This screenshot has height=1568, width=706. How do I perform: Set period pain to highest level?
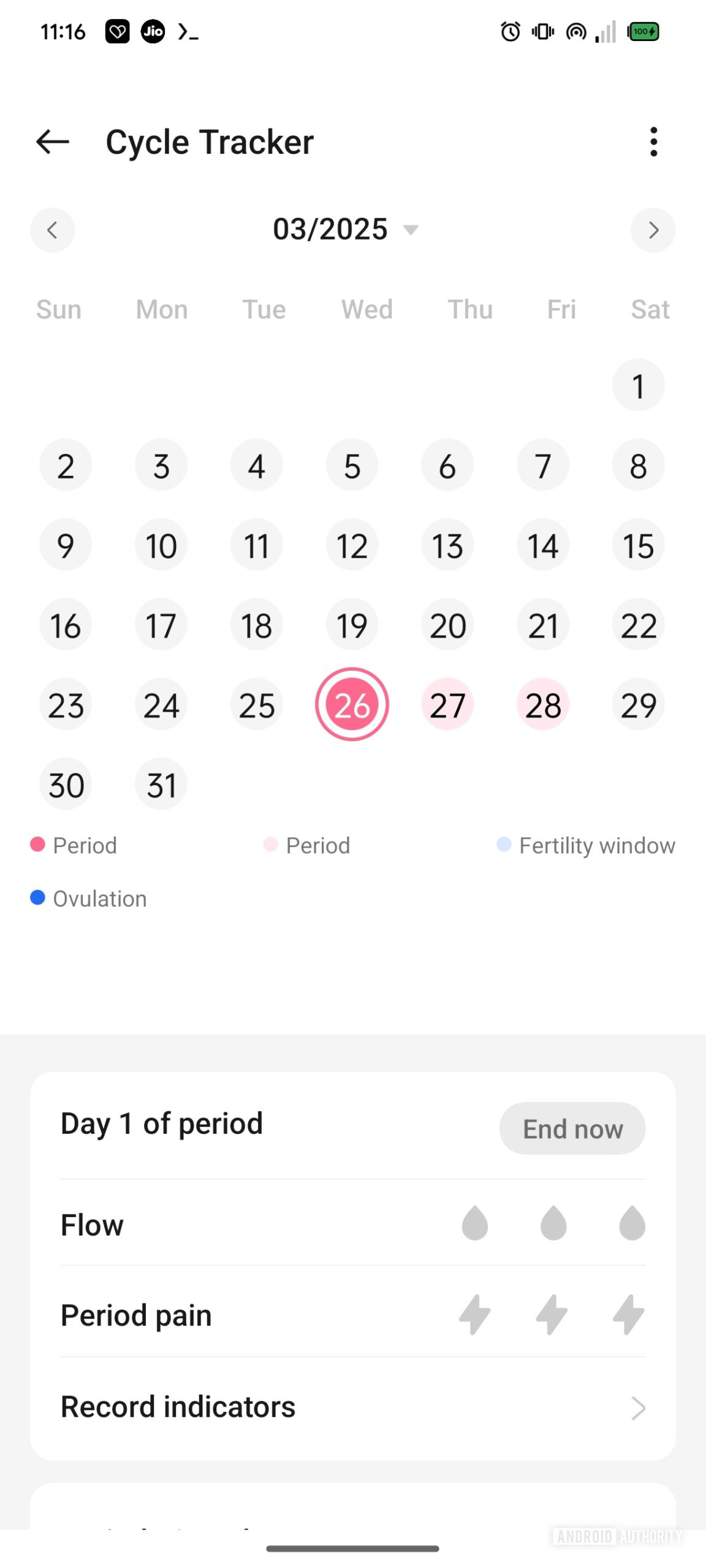[x=629, y=1314]
